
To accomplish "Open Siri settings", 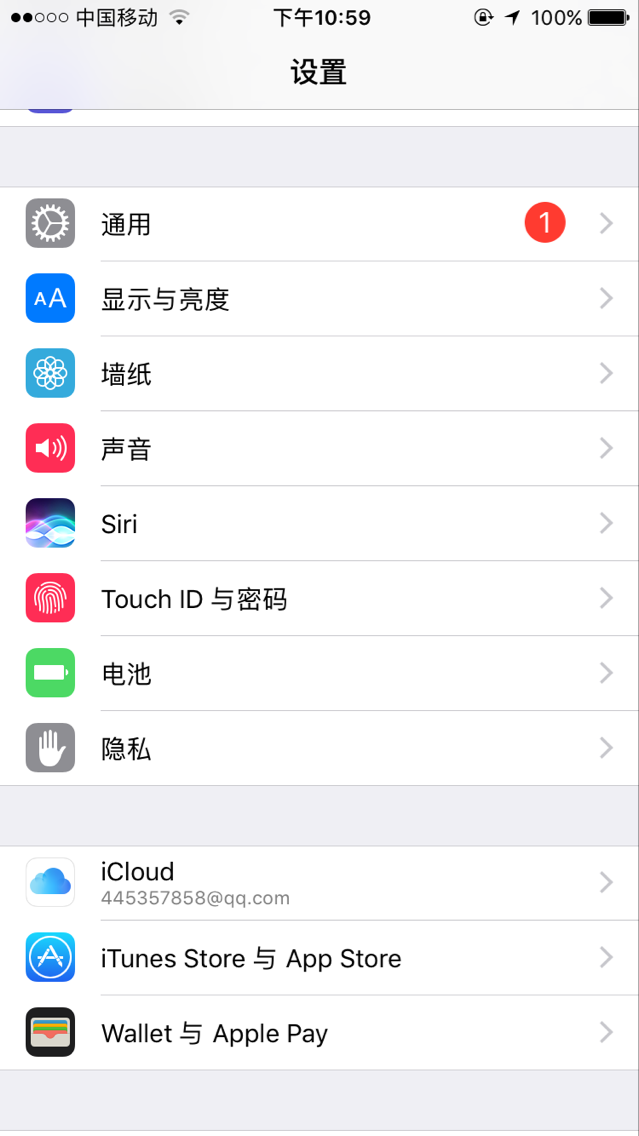I will coord(320,523).
